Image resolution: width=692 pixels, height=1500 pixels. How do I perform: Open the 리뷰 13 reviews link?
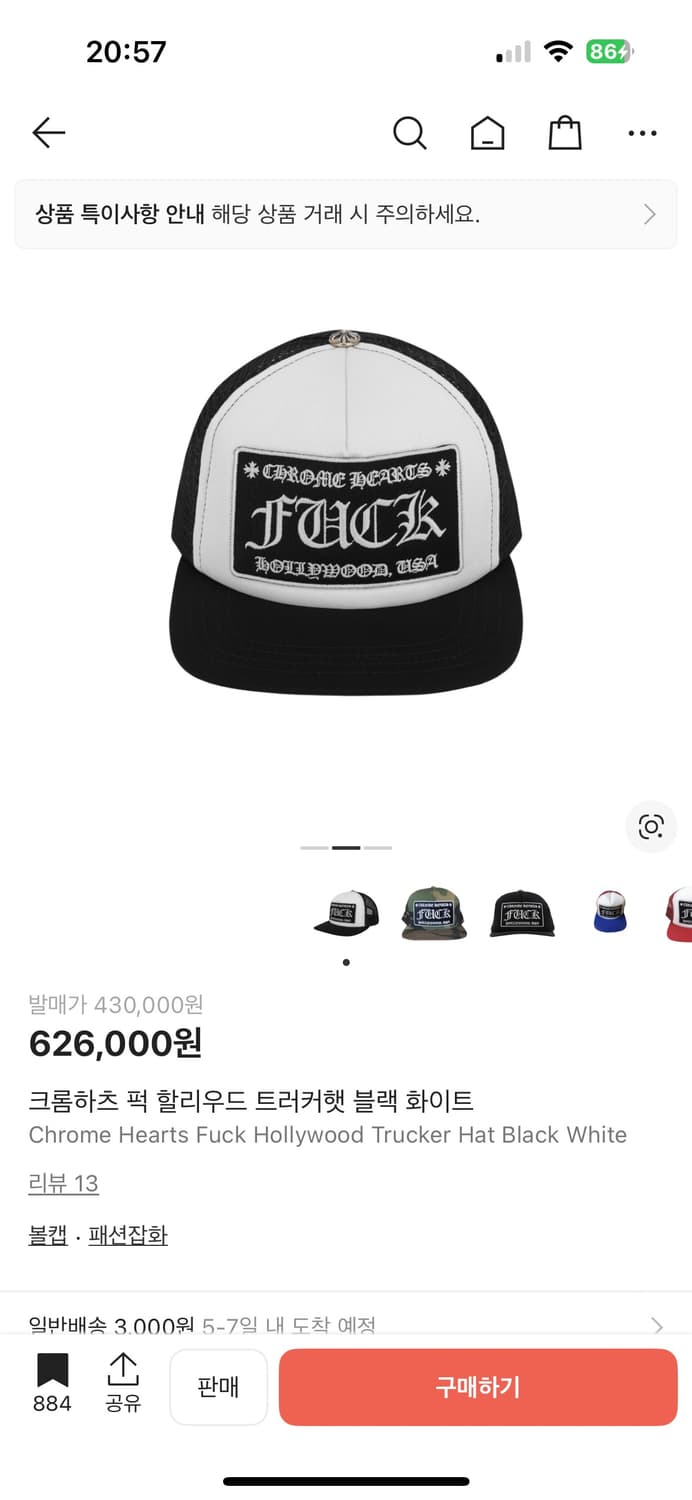[x=63, y=1184]
